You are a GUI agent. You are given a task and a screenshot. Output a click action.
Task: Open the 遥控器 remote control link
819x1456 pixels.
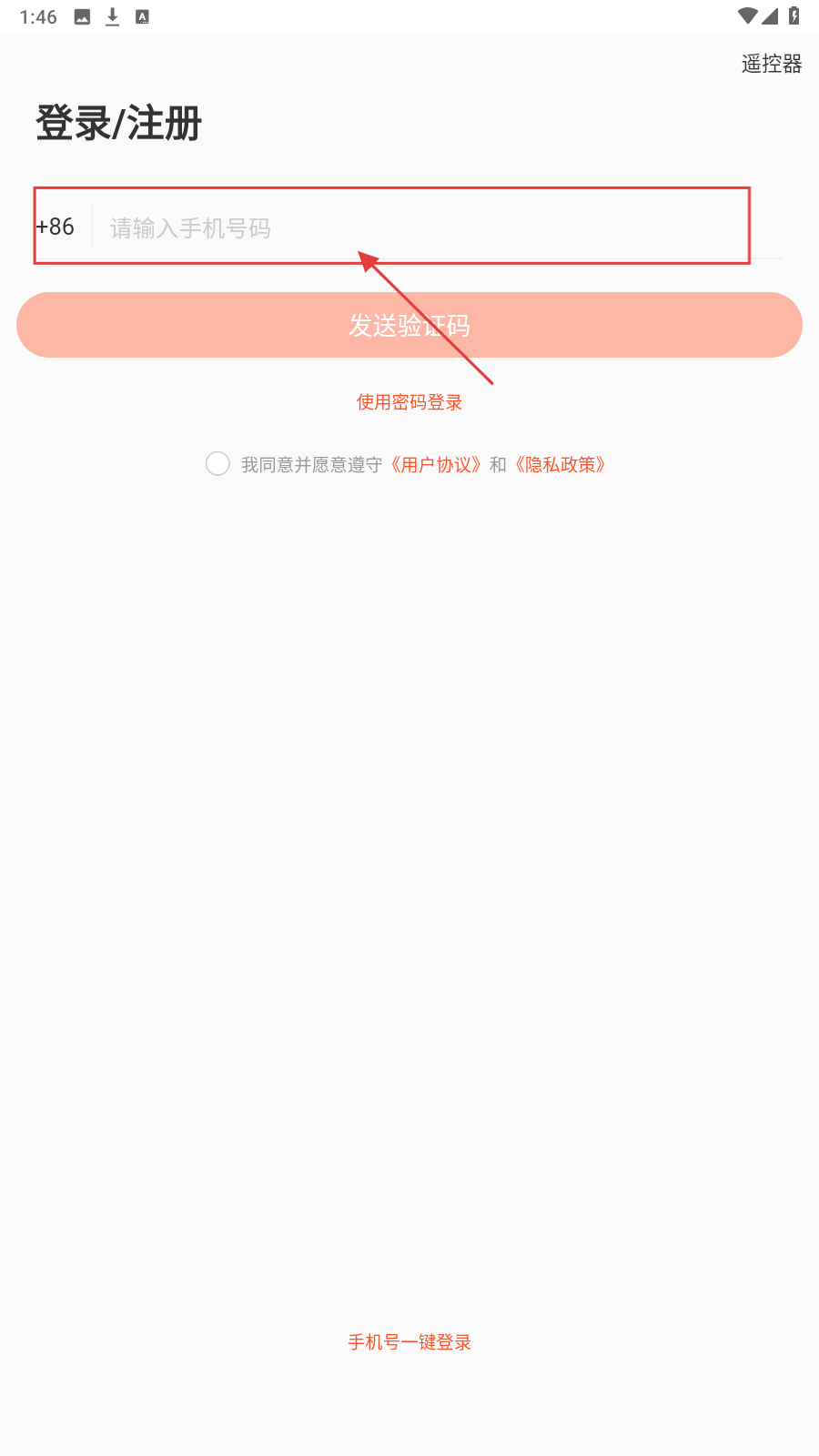coord(771,64)
